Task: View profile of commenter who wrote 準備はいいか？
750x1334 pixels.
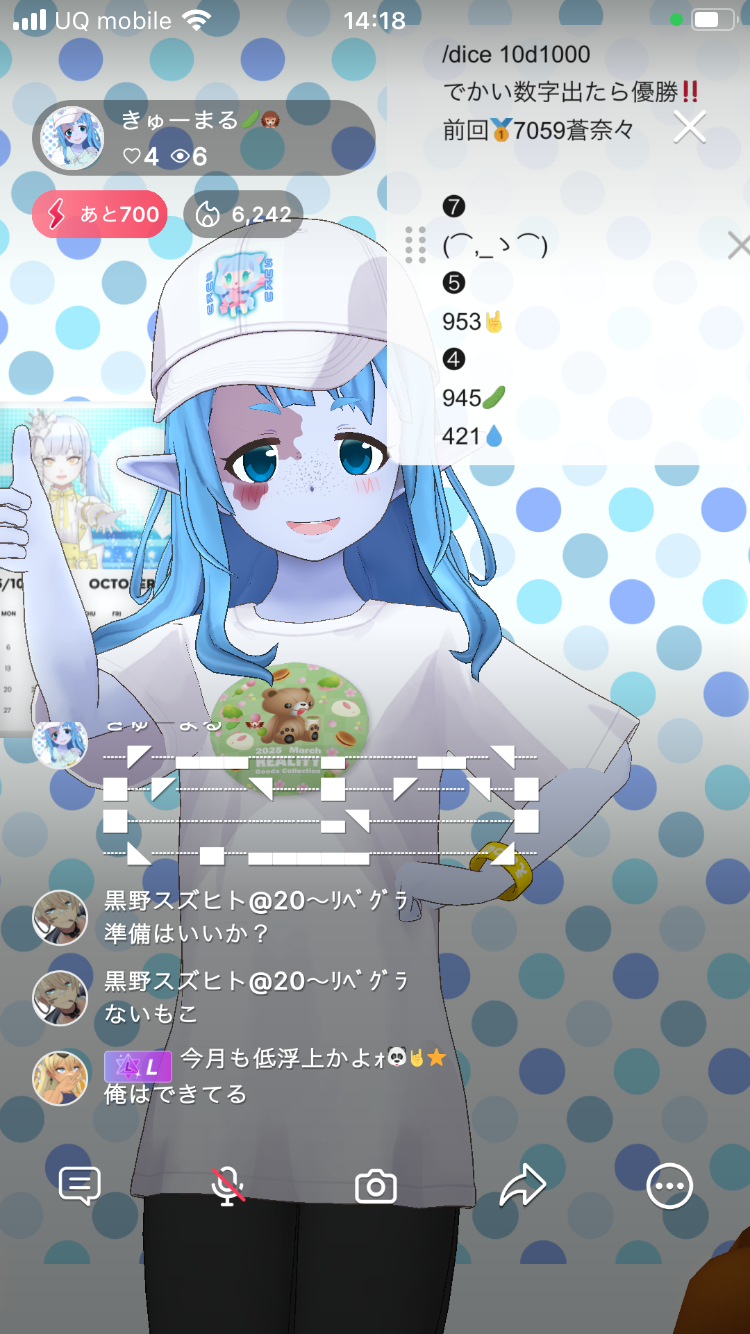Action: (x=60, y=917)
